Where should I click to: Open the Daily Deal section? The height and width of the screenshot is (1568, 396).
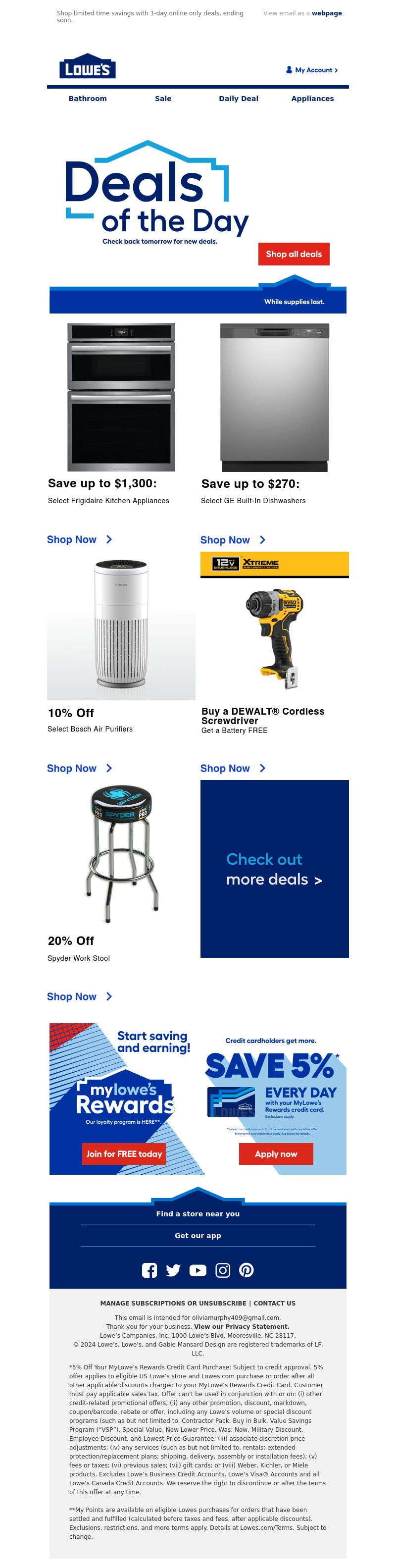tap(239, 99)
